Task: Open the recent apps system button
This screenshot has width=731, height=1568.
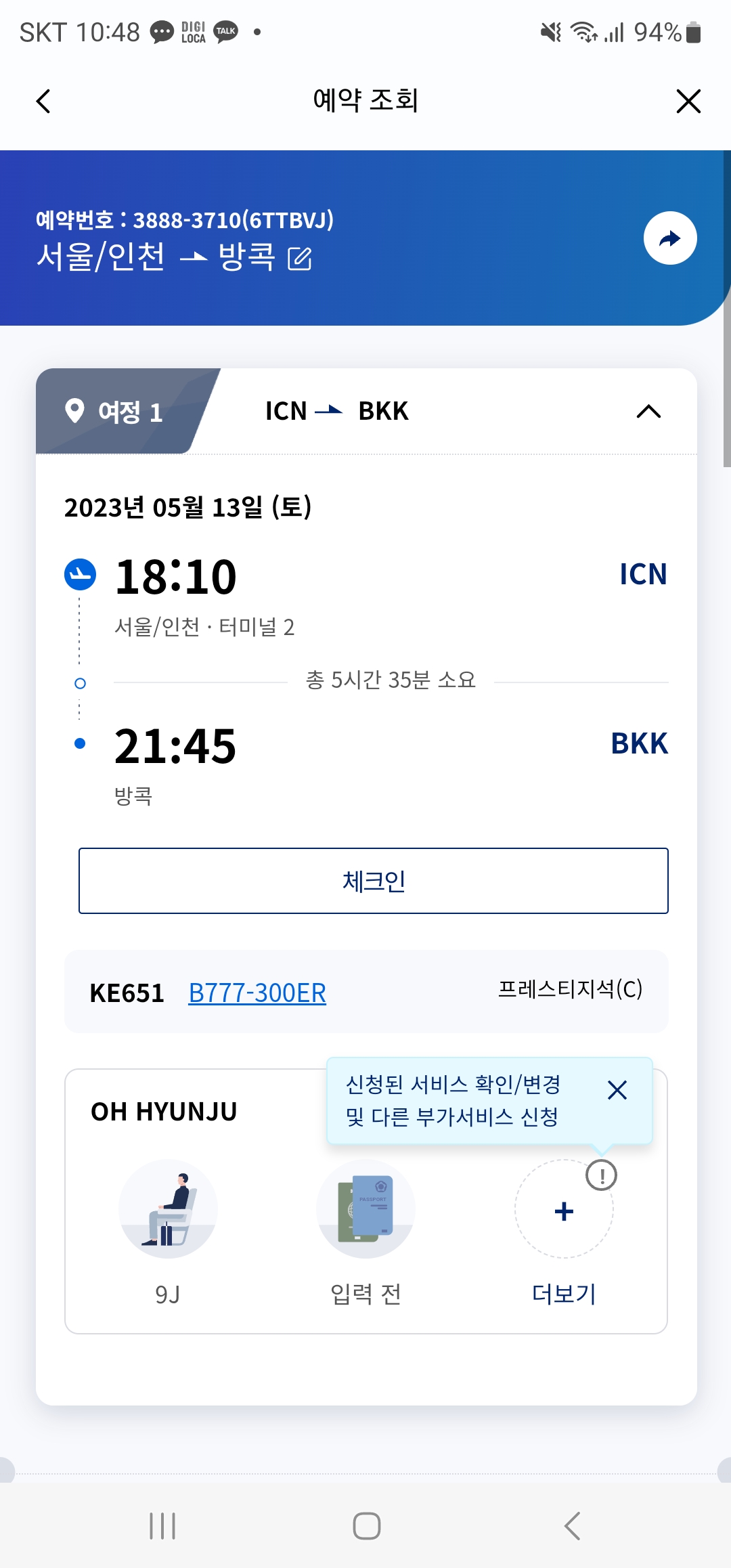Action: coord(162,1526)
